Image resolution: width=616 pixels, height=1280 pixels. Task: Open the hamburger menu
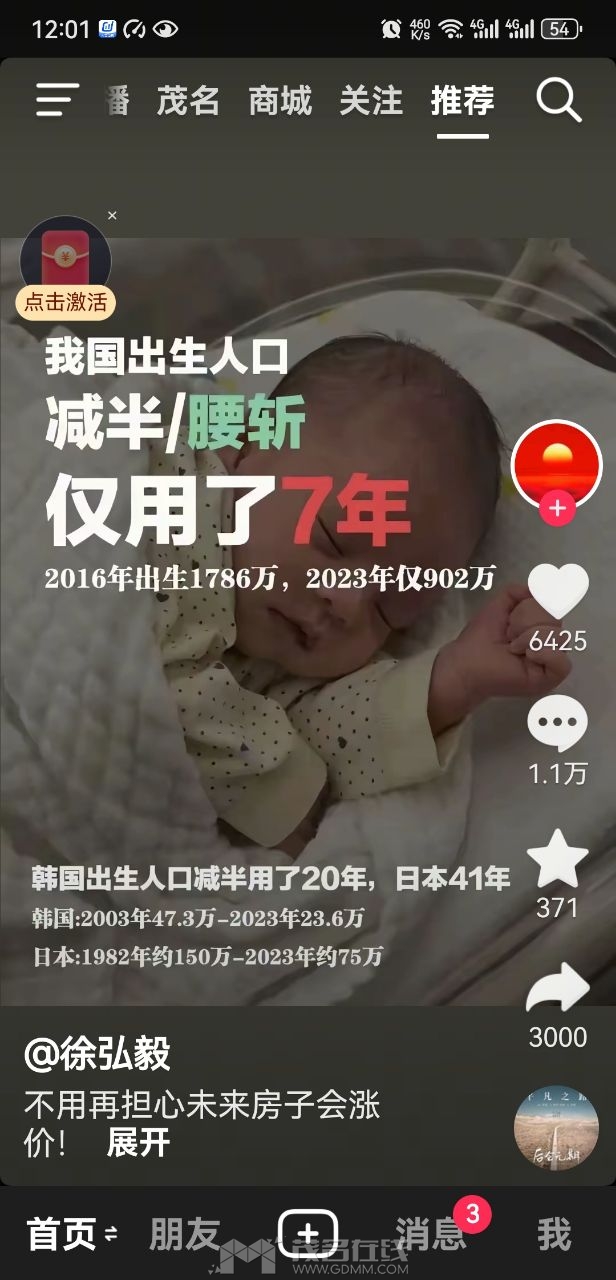point(58,100)
